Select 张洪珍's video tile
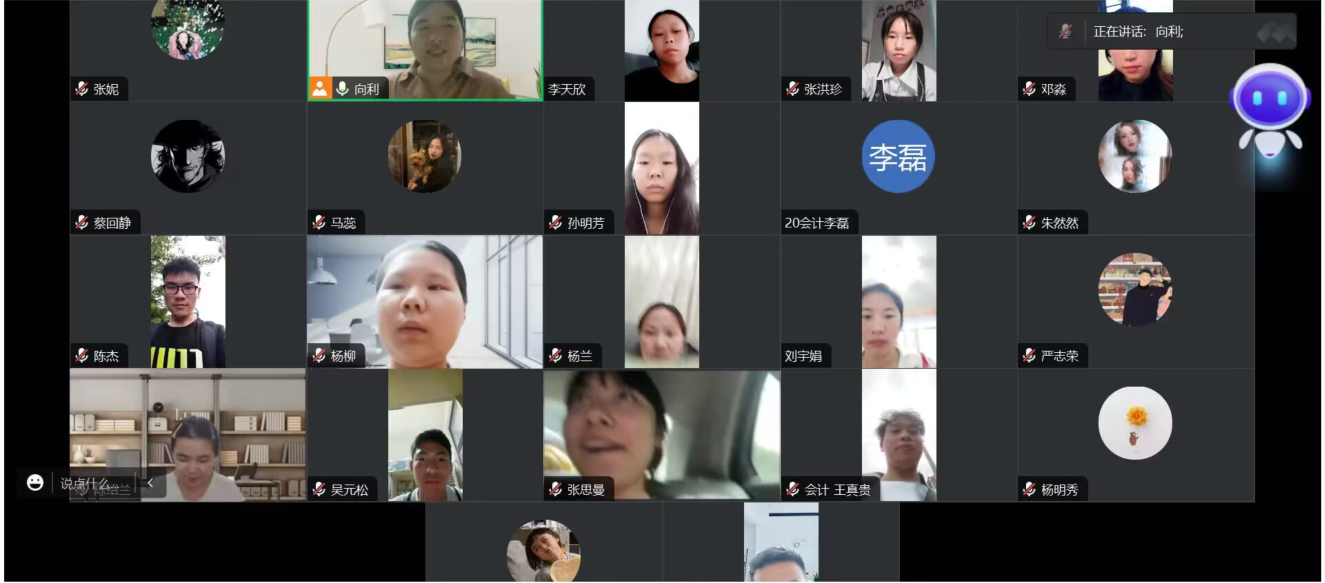Image resolution: width=1325 pixels, height=583 pixels. [898, 48]
